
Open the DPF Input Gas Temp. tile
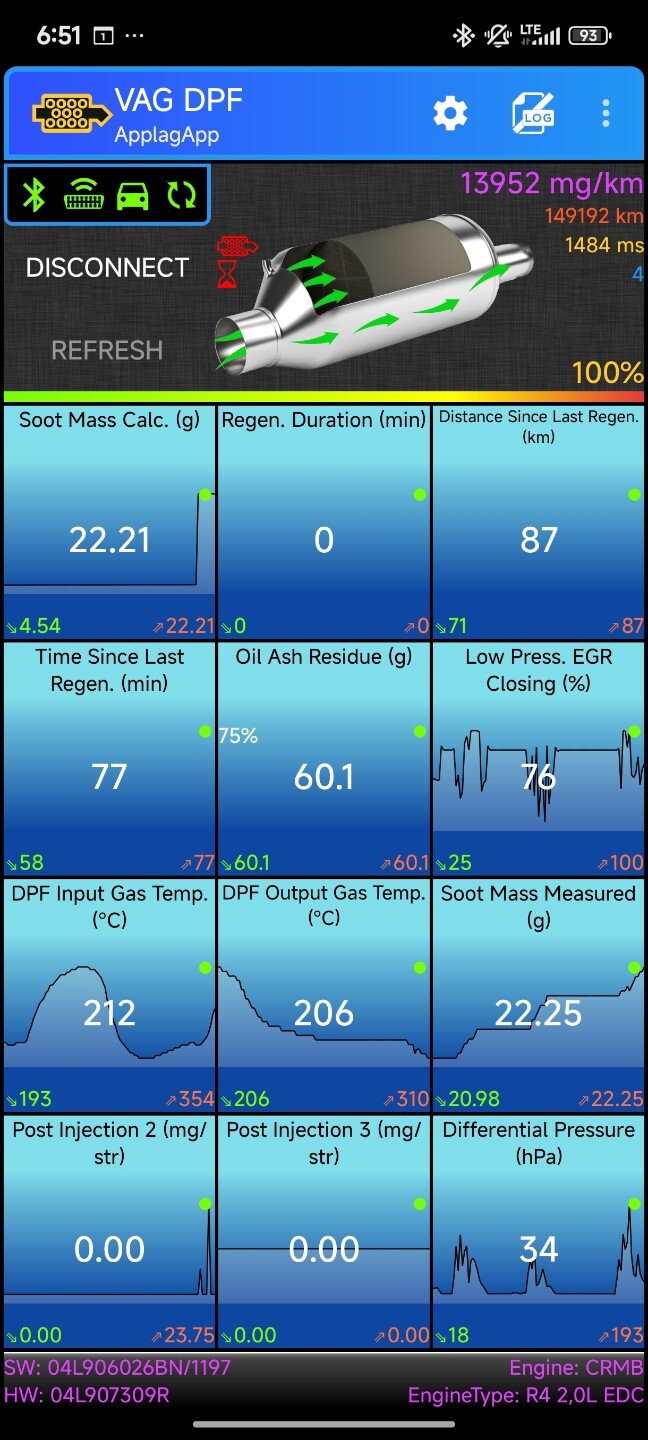click(109, 995)
